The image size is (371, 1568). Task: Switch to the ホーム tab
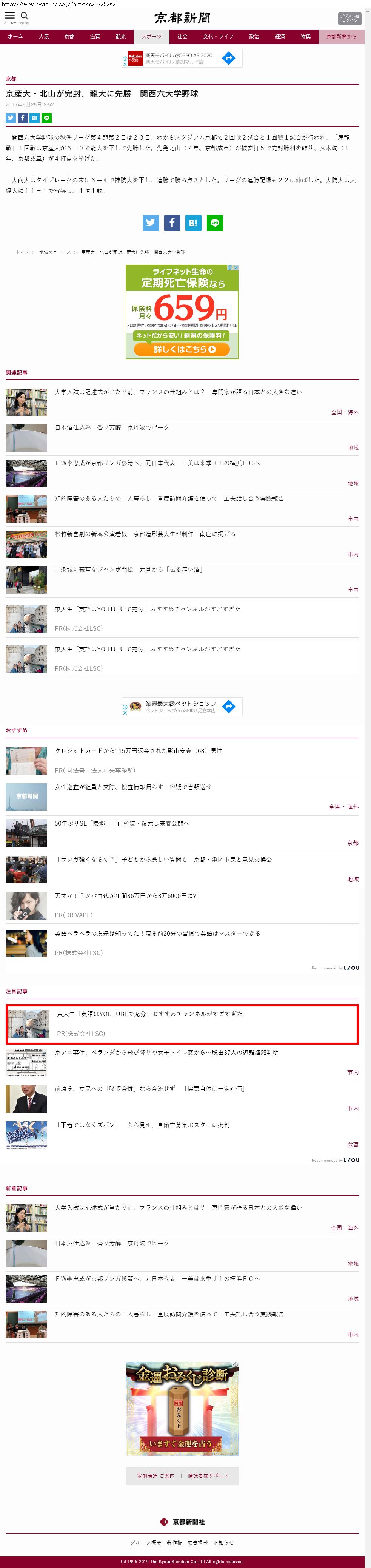15,37
